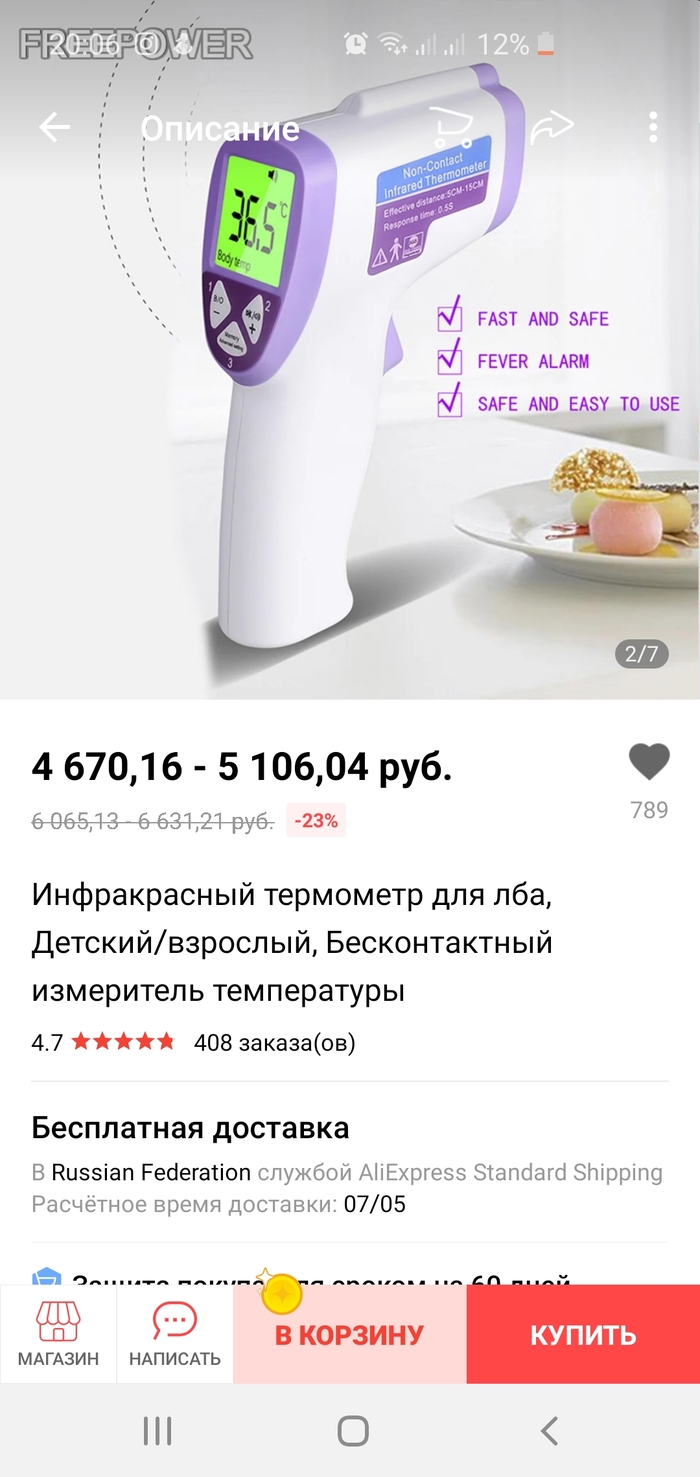Open the shopping cart icon
Viewport: 700px width, 1477px height.
click(x=452, y=127)
